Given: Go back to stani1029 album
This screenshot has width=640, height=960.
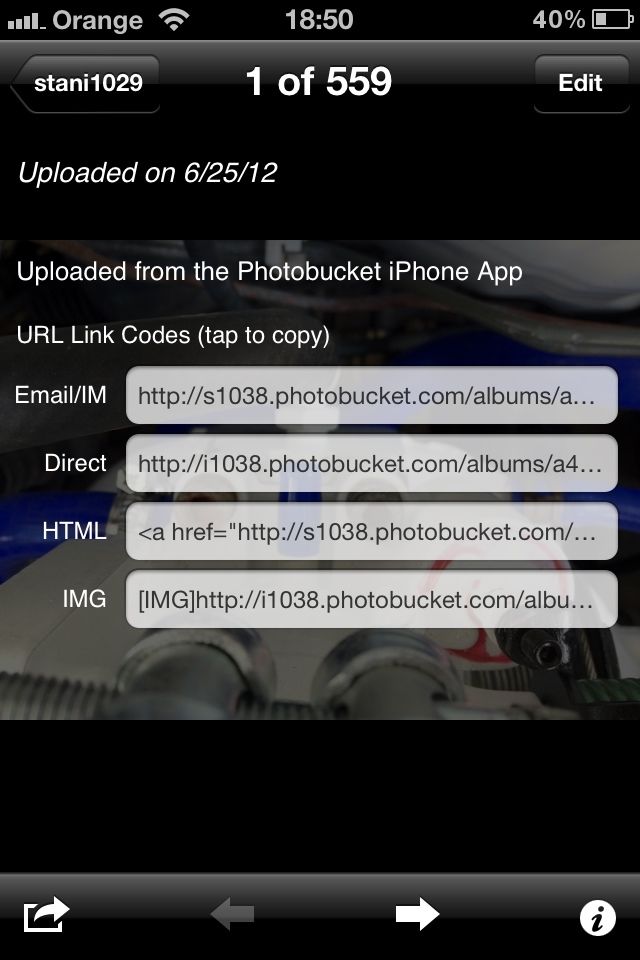Looking at the screenshot, I should coord(86,83).
